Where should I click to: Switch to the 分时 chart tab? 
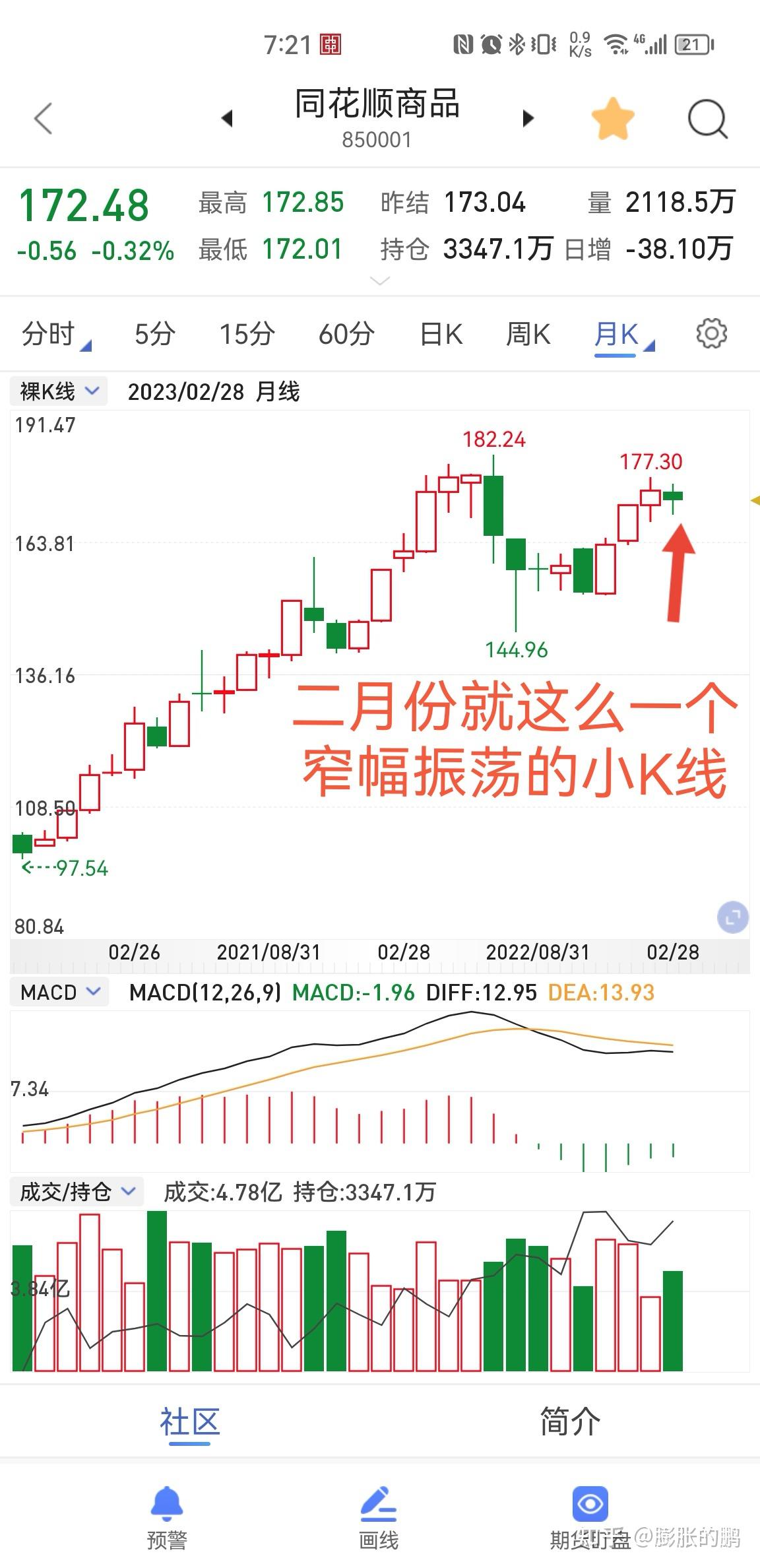pos(55,334)
